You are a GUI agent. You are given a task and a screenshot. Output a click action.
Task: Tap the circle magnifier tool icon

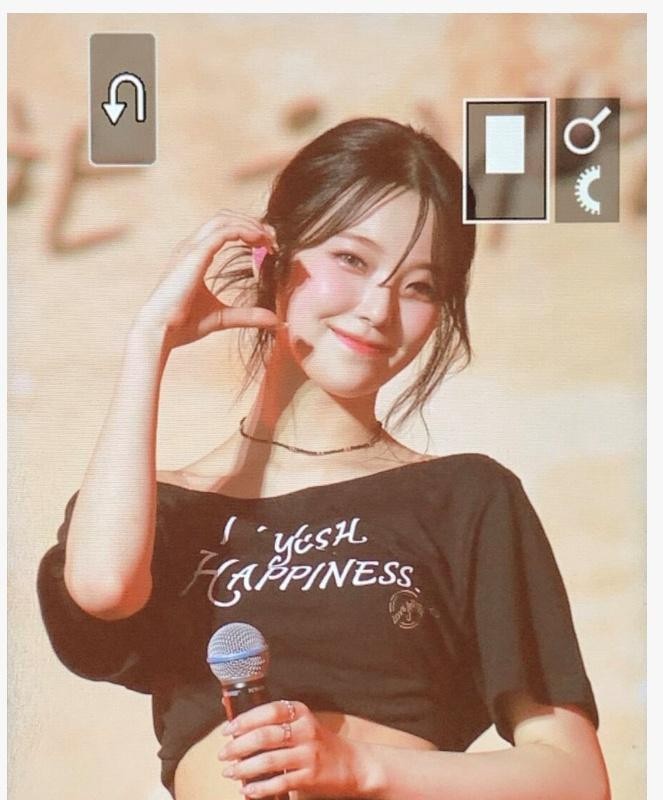point(585,131)
